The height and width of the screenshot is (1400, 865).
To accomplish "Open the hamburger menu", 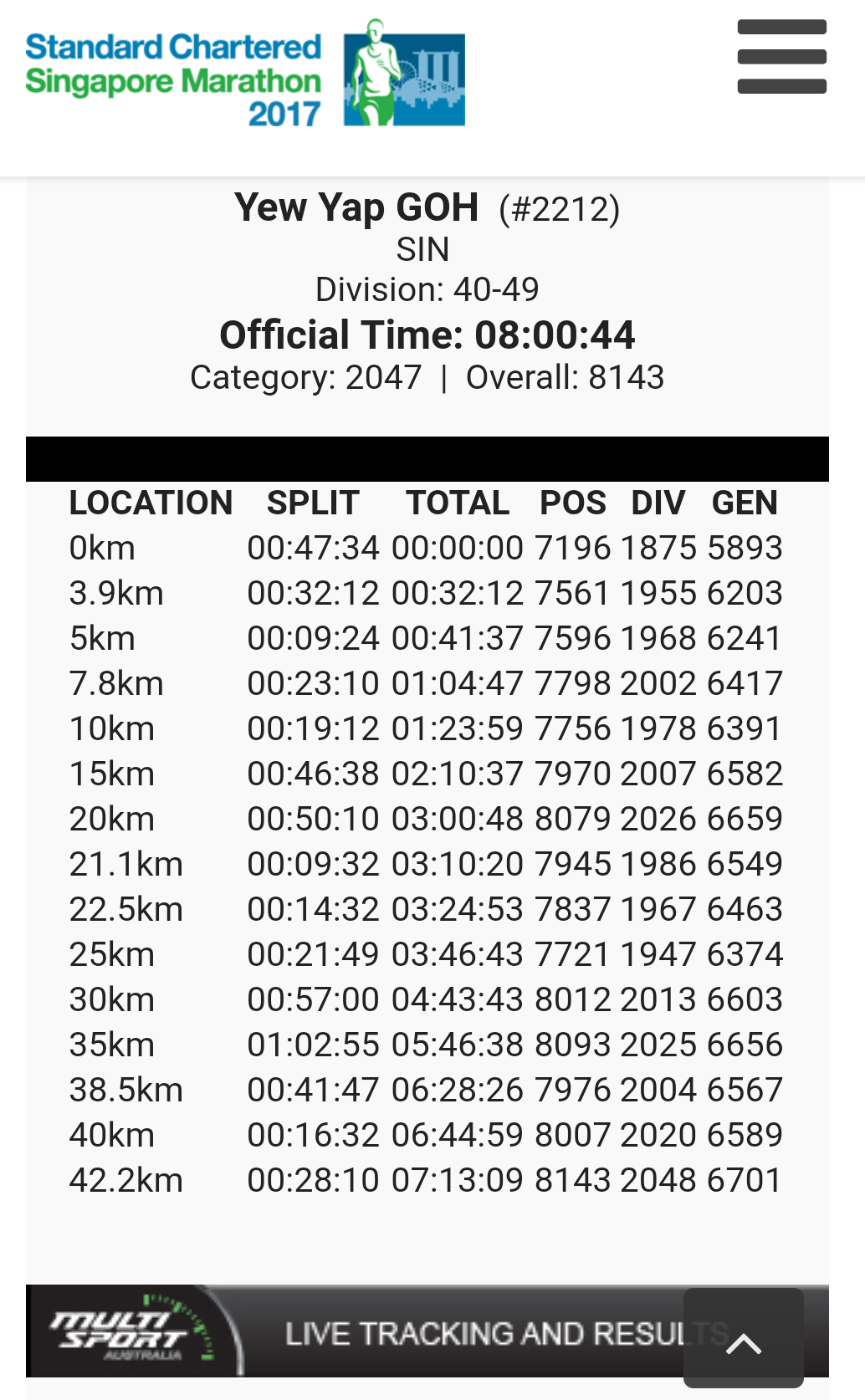I will [782, 57].
